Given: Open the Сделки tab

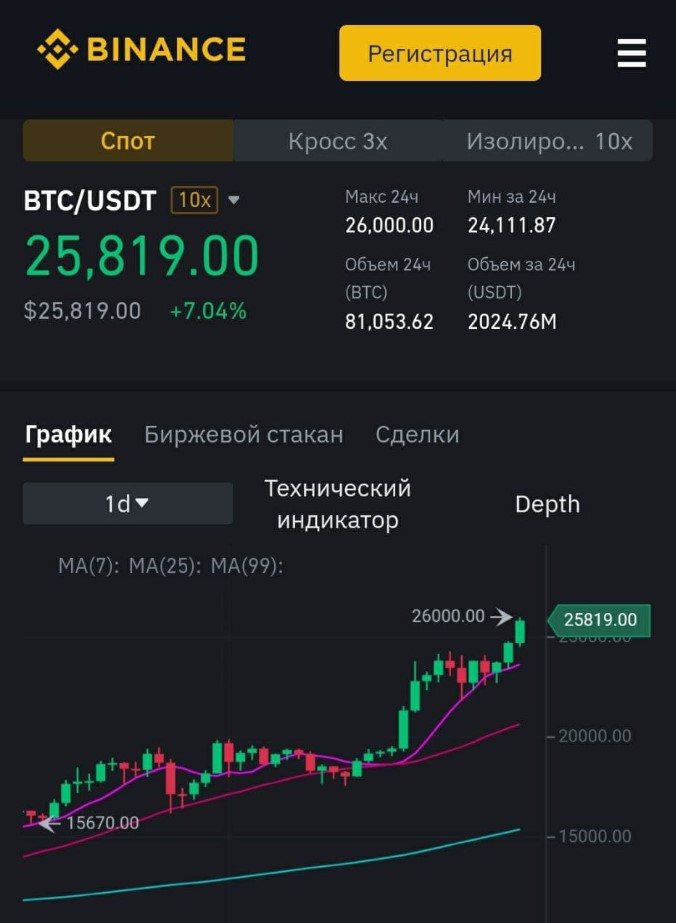Looking at the screenshot, I should click(x=417, y=434).
